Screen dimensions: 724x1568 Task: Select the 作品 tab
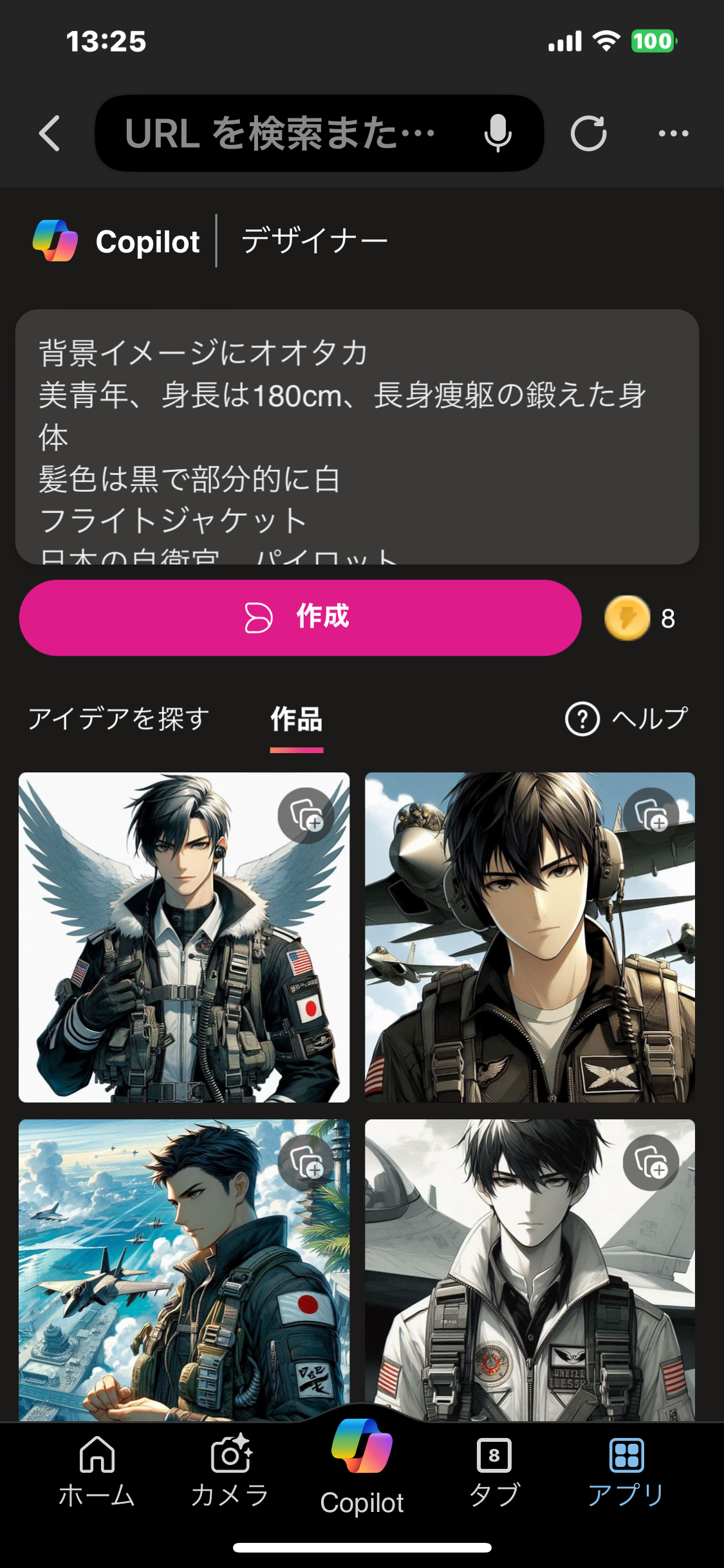(297, 719)
